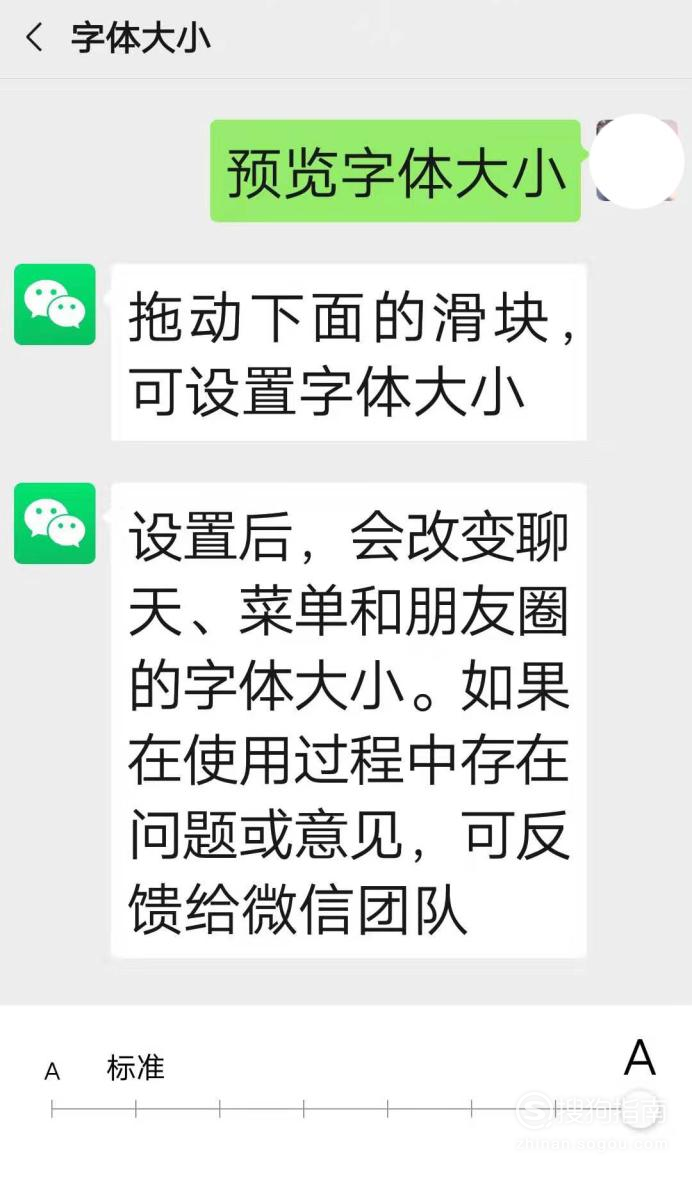Set font size slider to the 标准 mark
The image size is (692, 1178).
pyautogui.click(x=136, y=1108)
